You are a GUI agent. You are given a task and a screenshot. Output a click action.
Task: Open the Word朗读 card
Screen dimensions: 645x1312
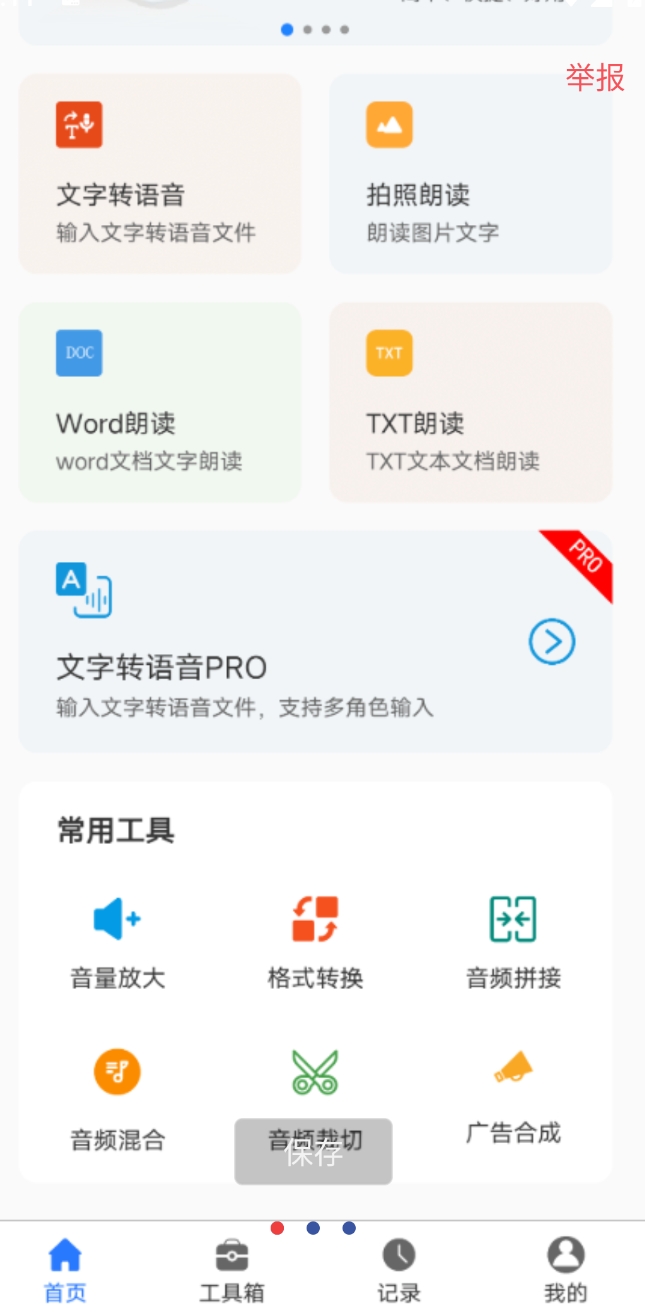(160, 402)
